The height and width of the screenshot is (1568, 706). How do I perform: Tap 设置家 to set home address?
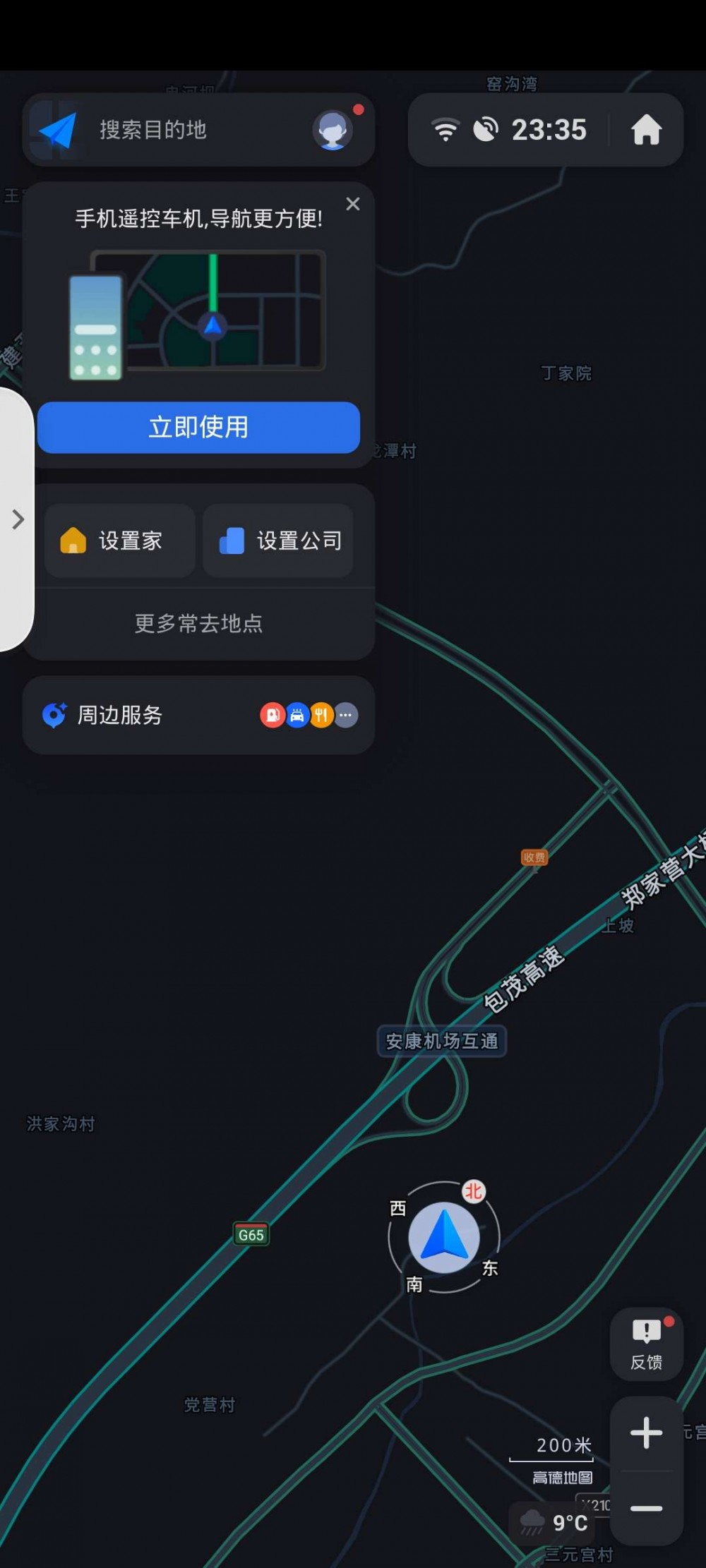118,540
